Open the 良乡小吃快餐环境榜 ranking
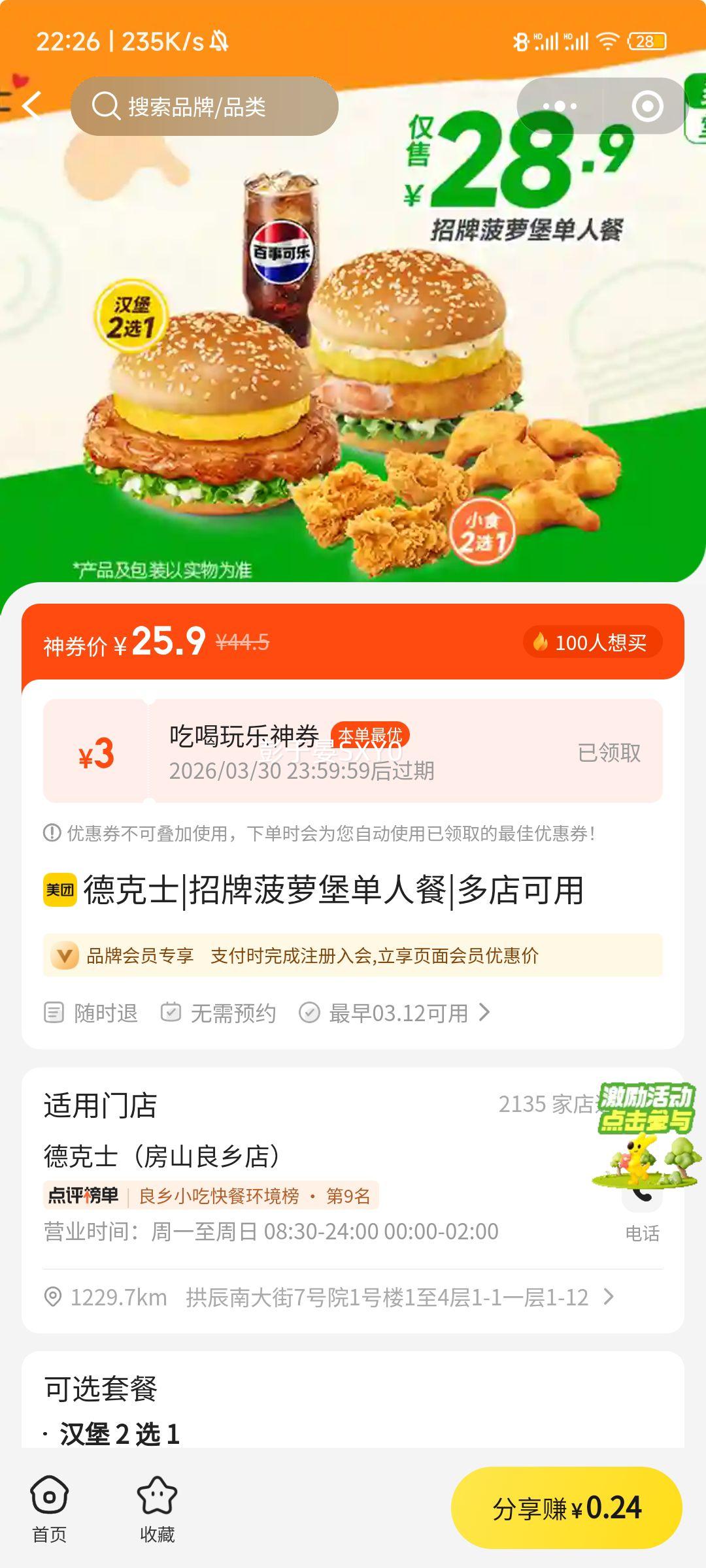Screen dimensions: 706x1568 [210, 1196]
